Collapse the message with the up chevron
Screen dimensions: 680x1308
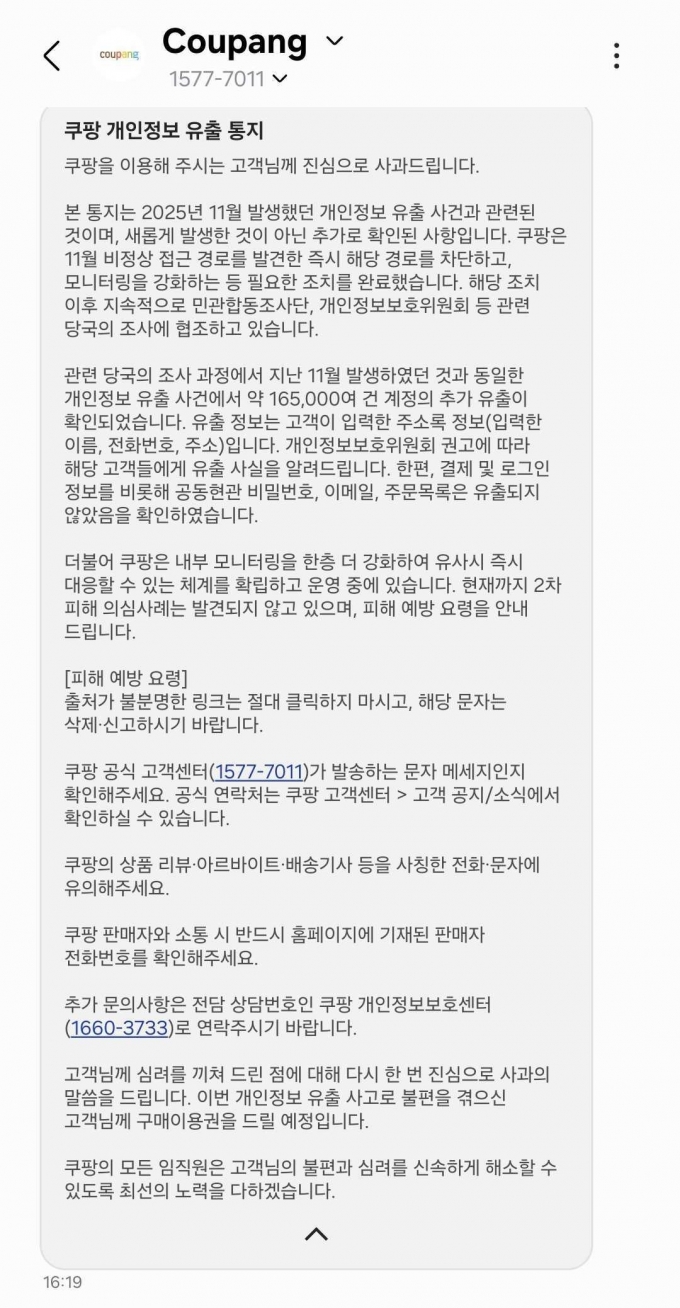316,1233
